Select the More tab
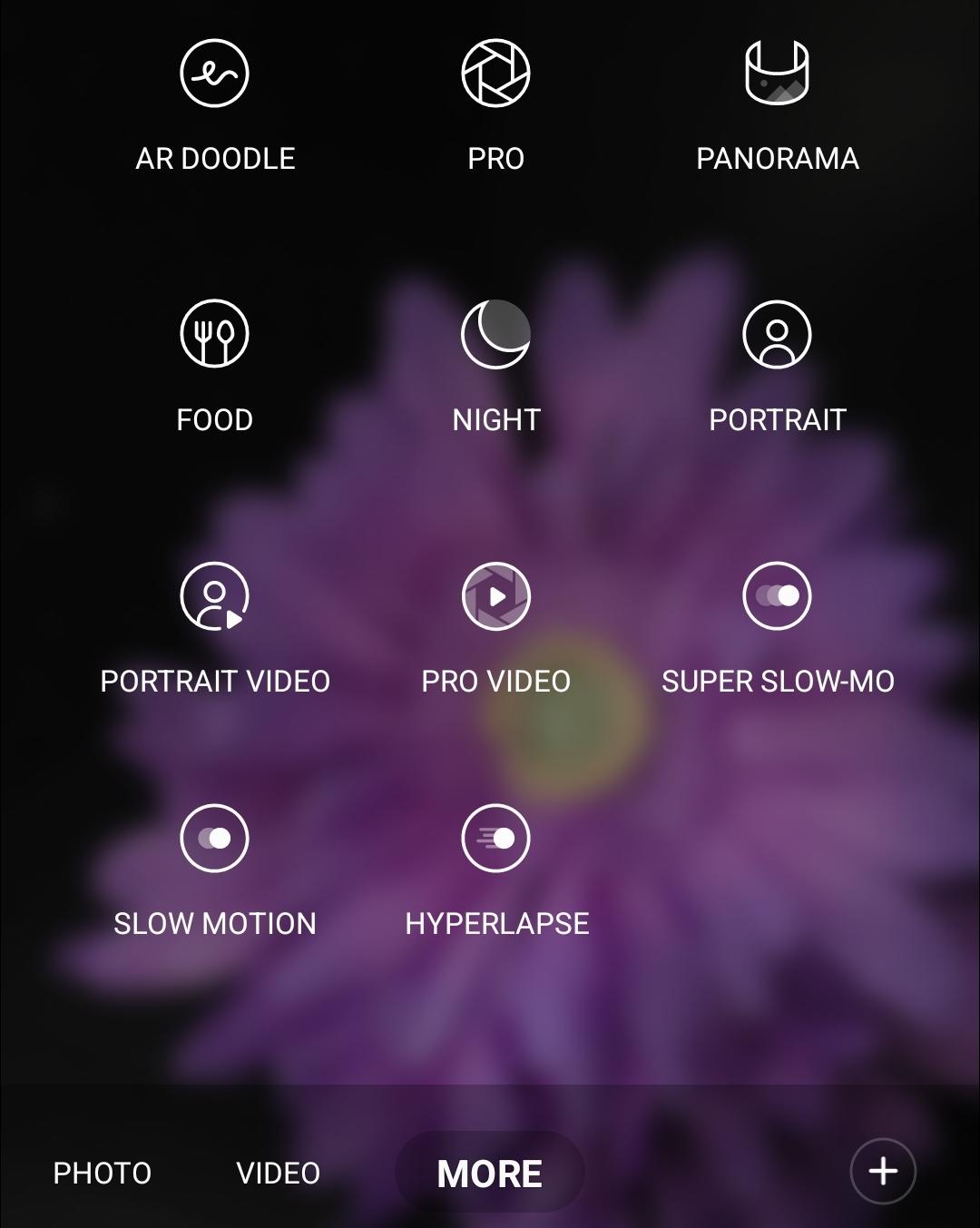Viewport: 980px width, 1228px height. [x=489, y=1173]
